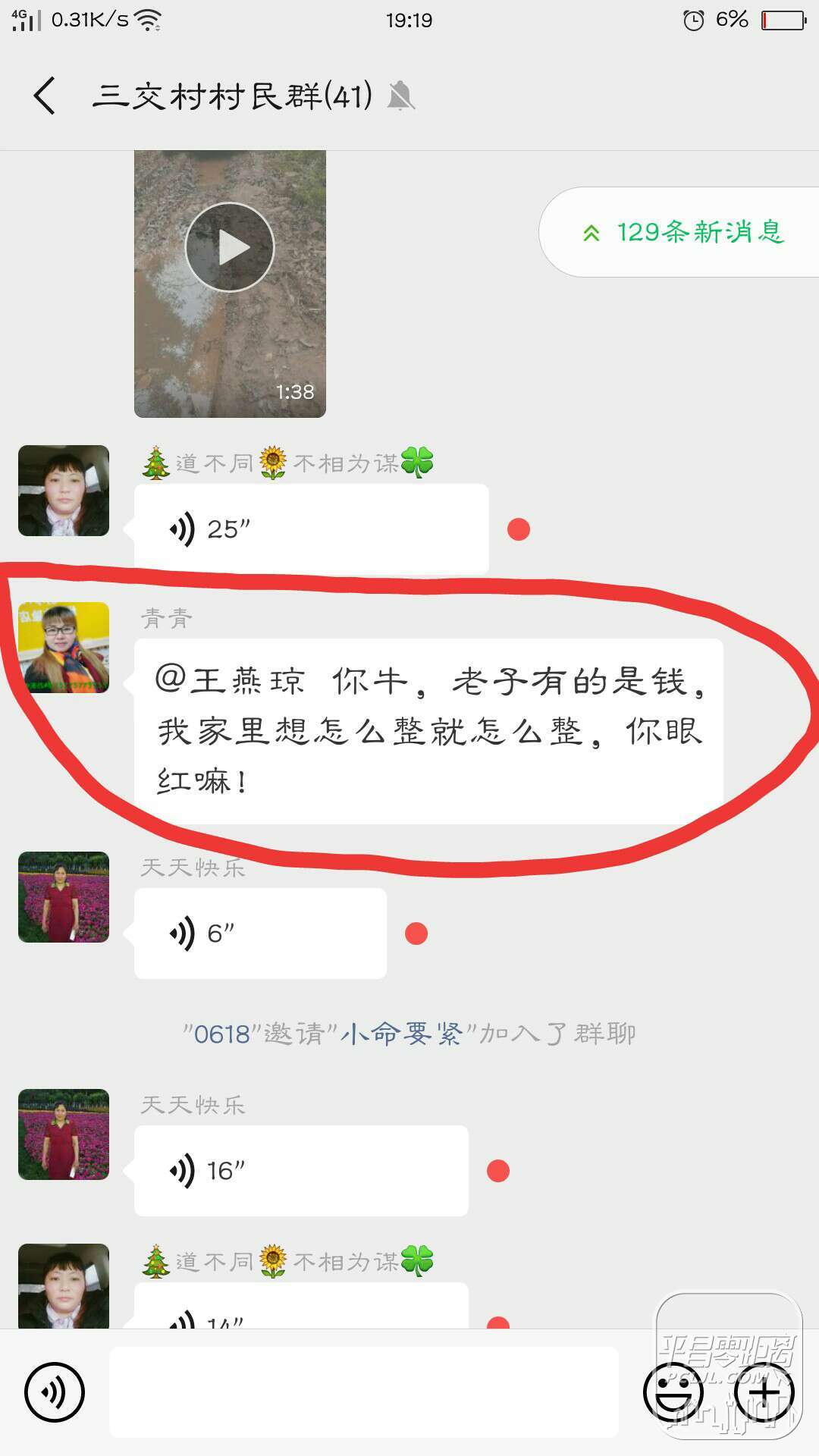Focus the message text input field

click(x=364, y=1392)
